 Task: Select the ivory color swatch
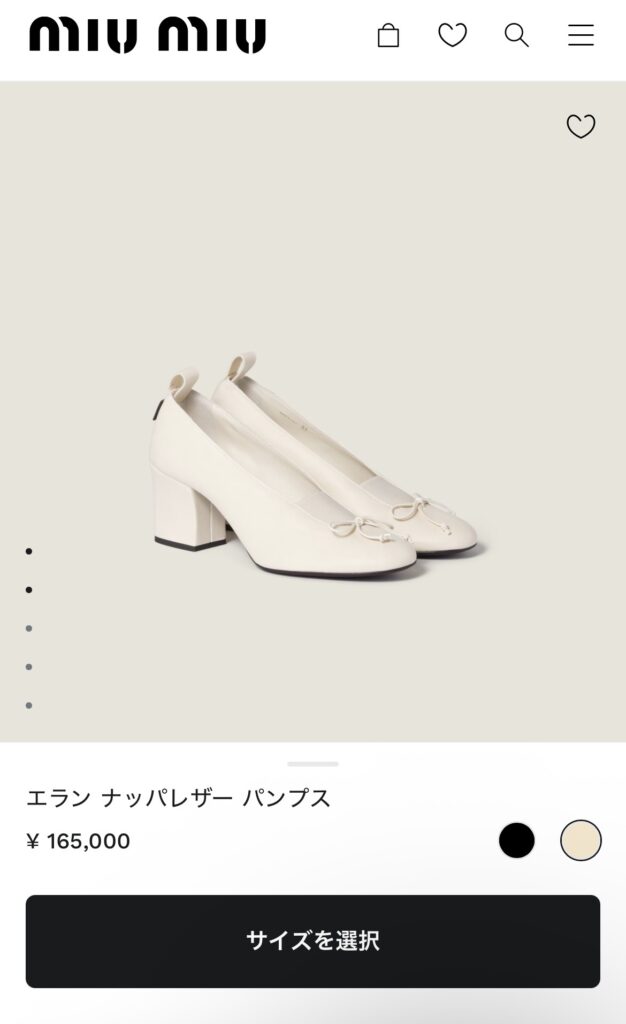point(581,840)
